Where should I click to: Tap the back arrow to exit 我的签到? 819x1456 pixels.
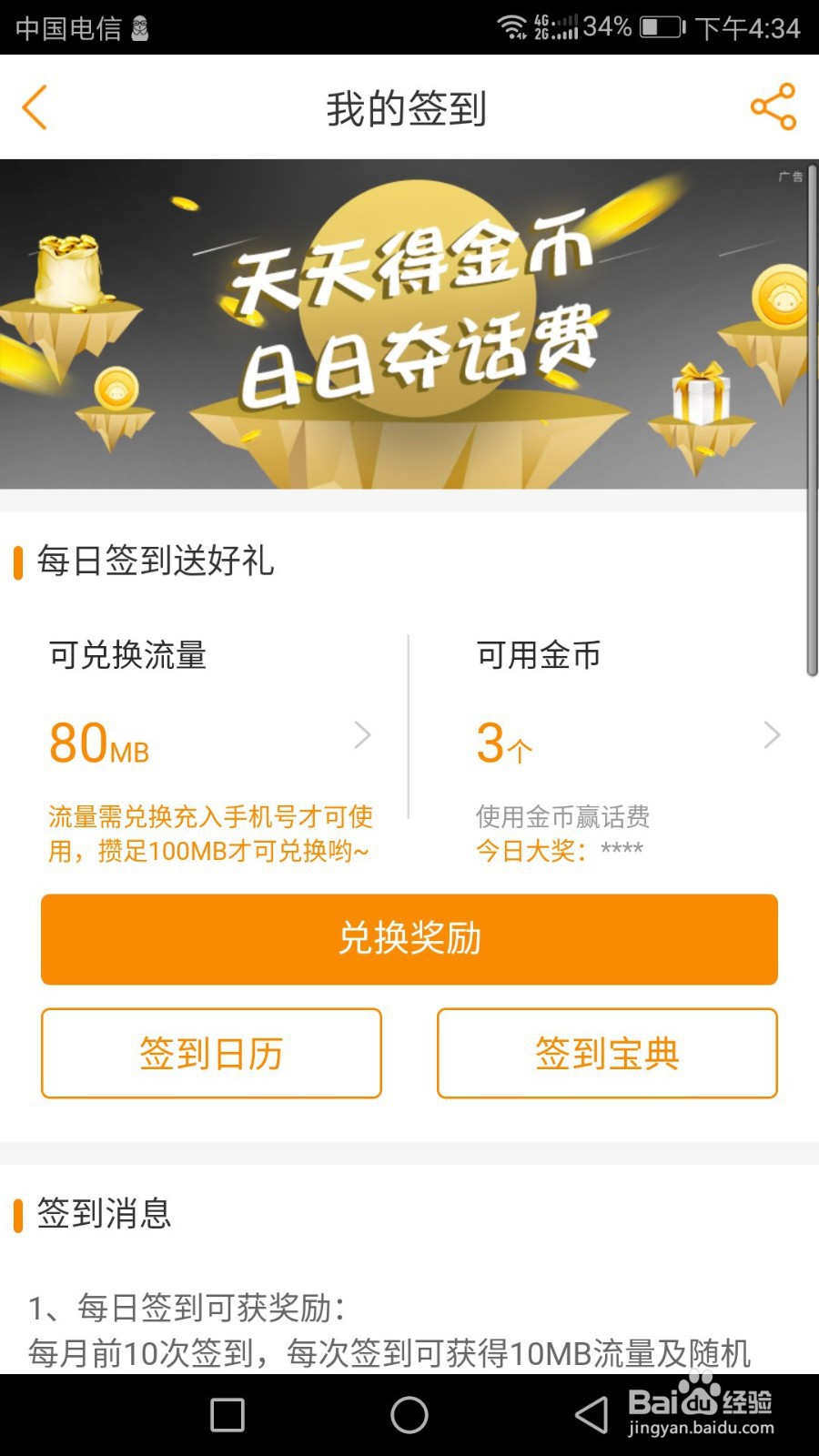point(35,106)
